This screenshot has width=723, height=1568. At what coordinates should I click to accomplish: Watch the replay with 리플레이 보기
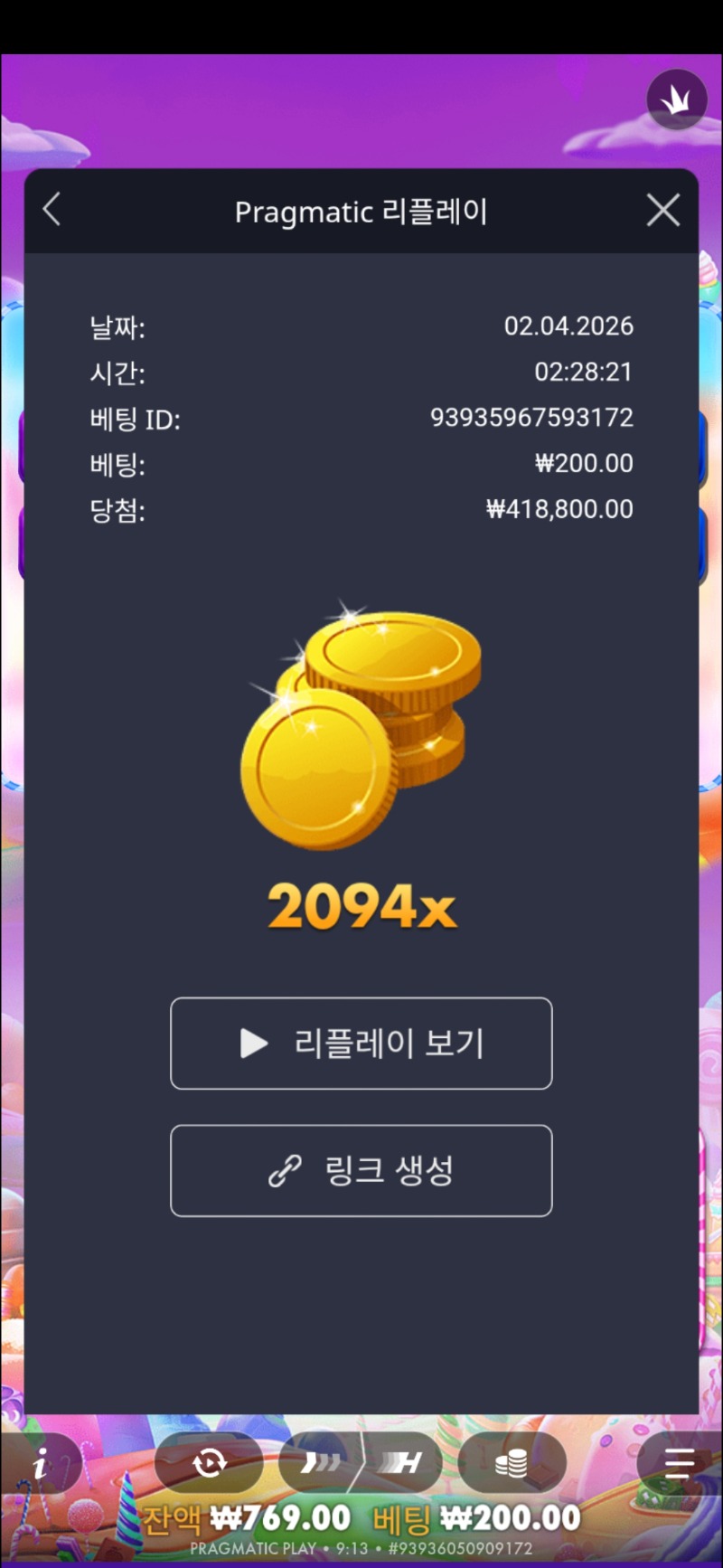(x=361, y=1044)
